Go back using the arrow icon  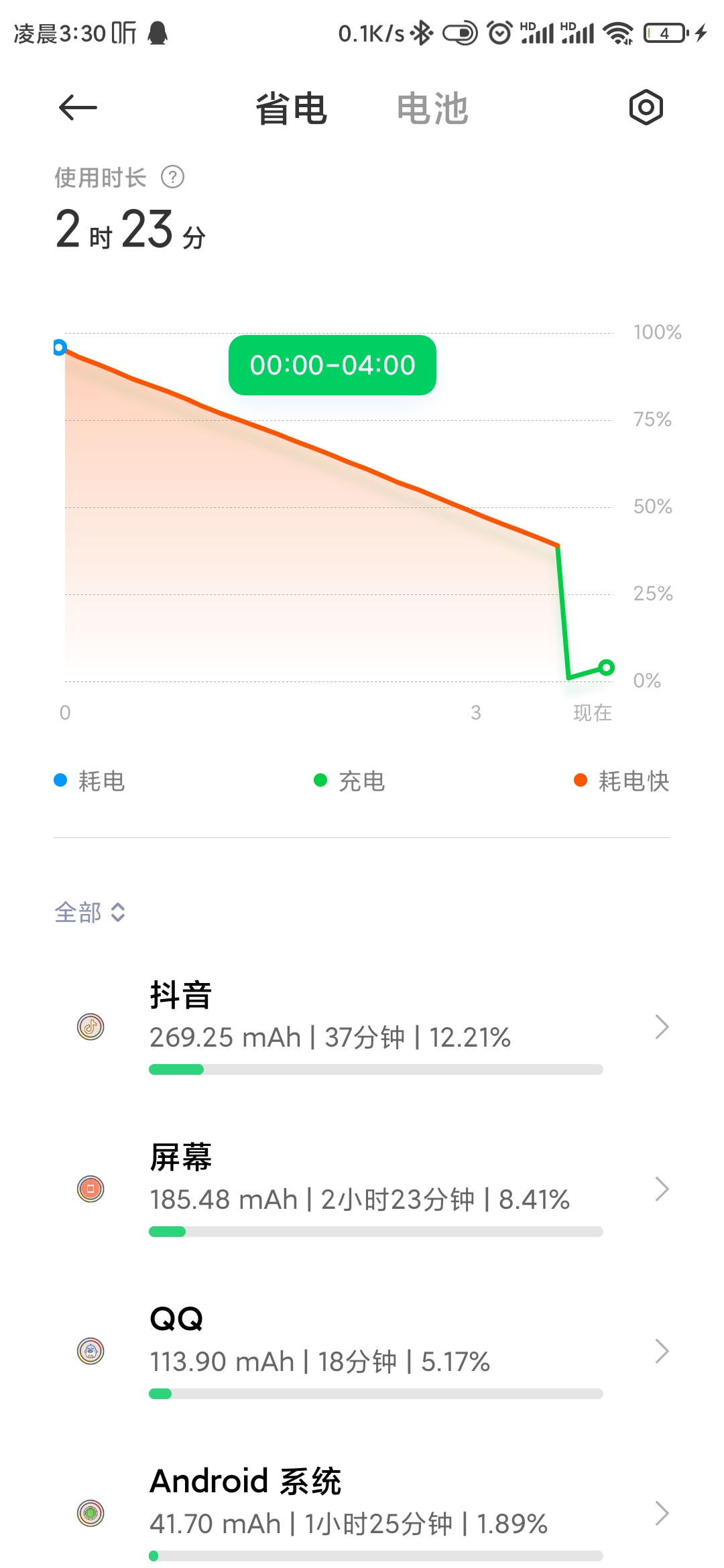(x=78, y=108)
